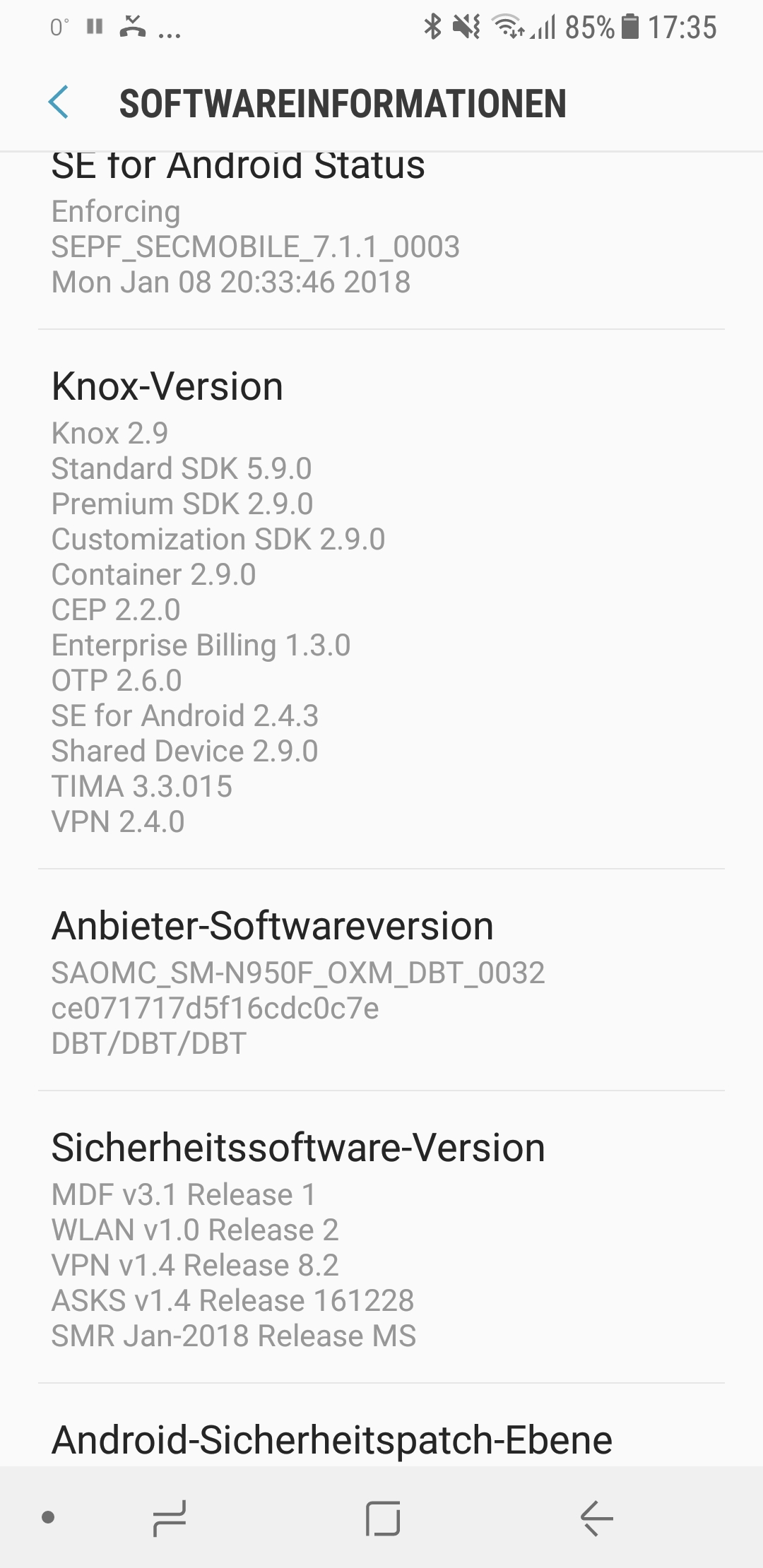Go to the home screen
763x1568 pixels.
(x=383, y=1518)
